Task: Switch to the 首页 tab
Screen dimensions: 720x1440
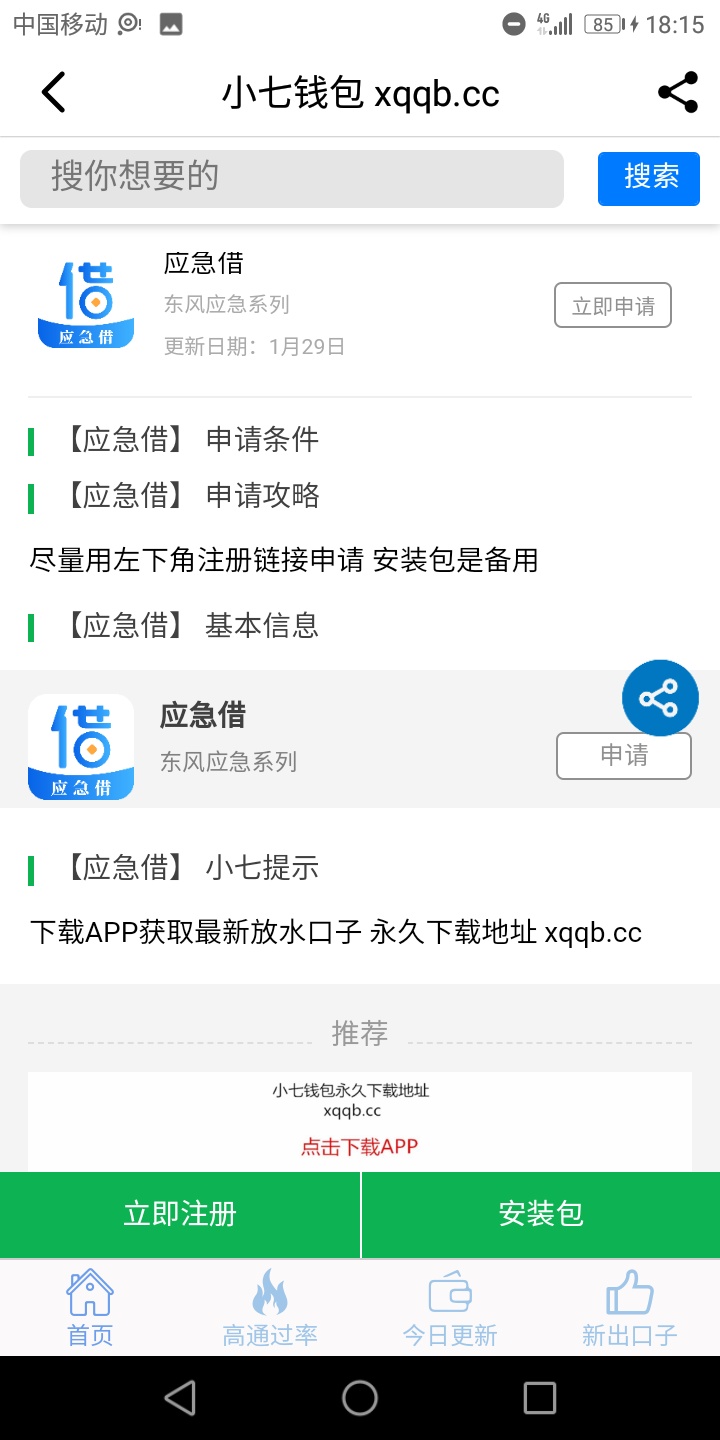Action: tap(90, 1308)
